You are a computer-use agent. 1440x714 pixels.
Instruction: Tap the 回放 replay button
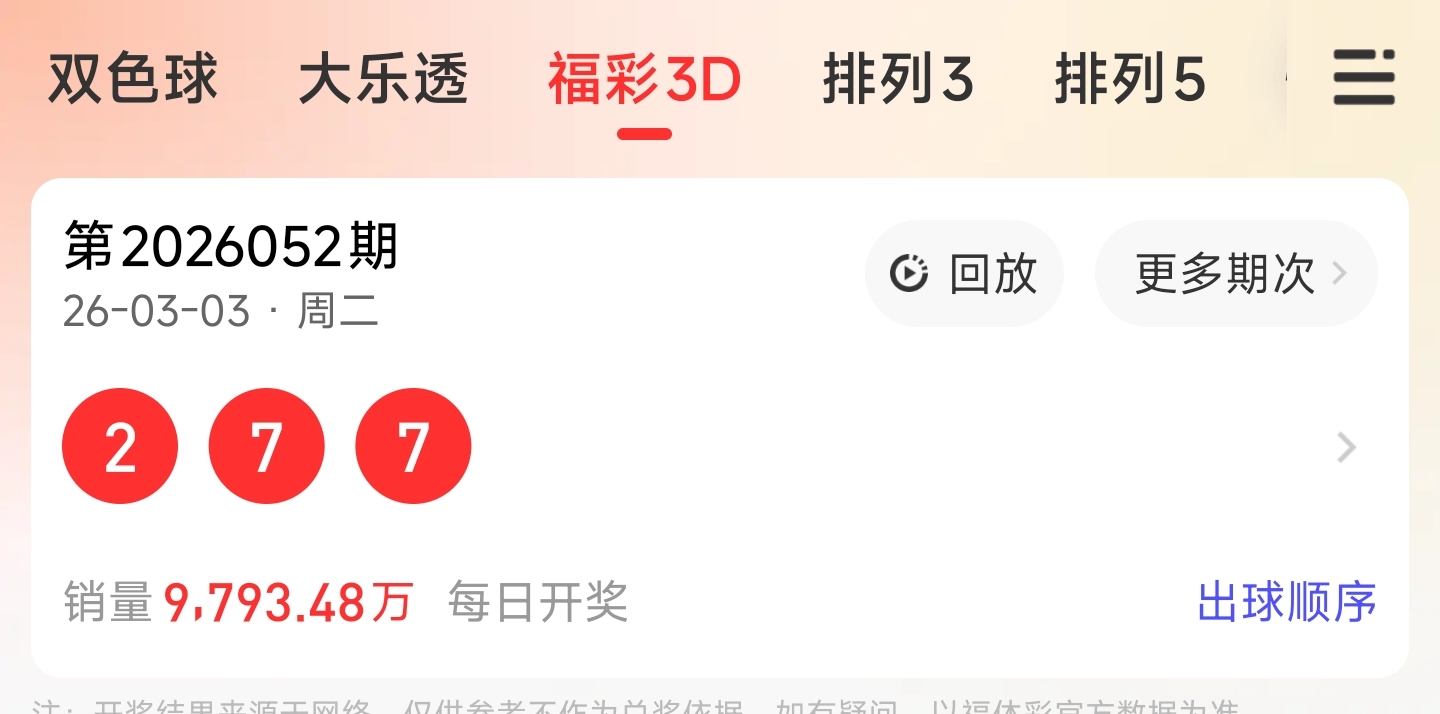(964, 273)
